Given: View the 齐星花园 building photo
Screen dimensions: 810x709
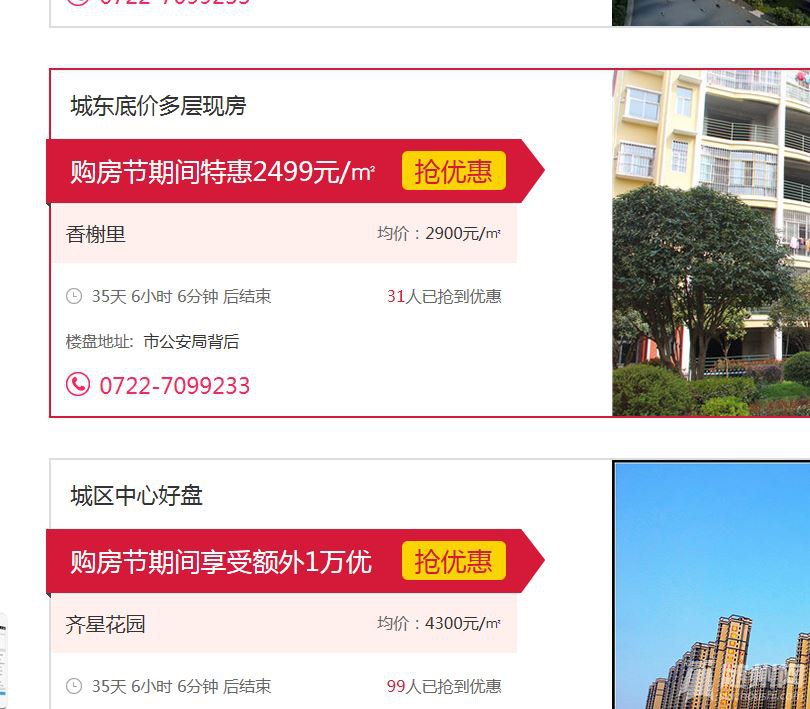Looking at the screenshot, I should click(x=710, y=585).
